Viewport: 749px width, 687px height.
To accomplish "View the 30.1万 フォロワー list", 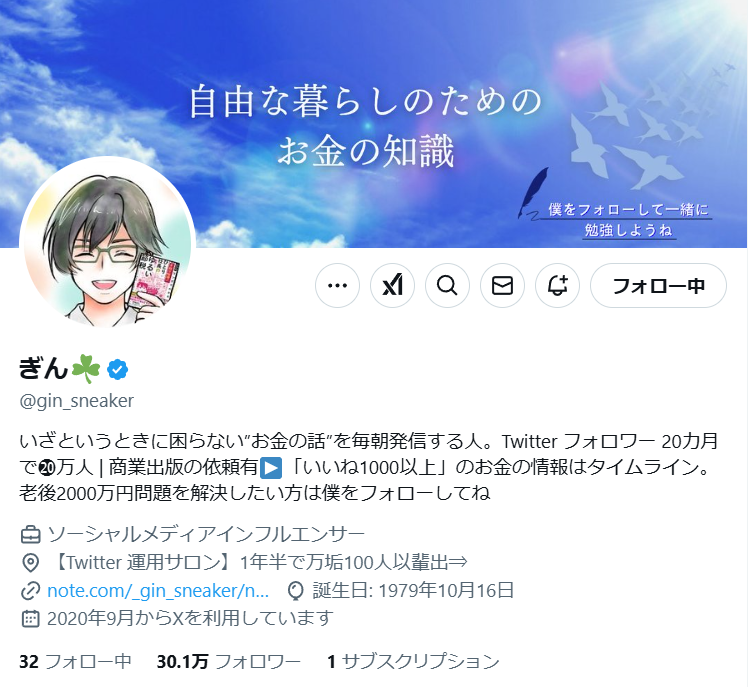I will pos(228,661).
